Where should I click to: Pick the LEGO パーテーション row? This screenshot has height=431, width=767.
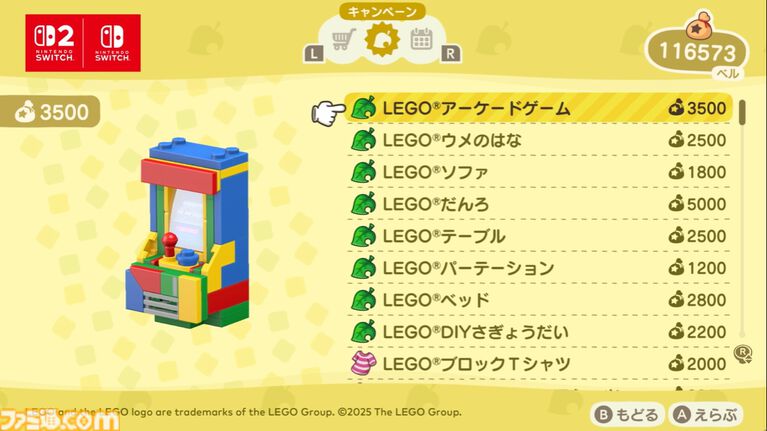pyautogui.click(x=540, y=269)
